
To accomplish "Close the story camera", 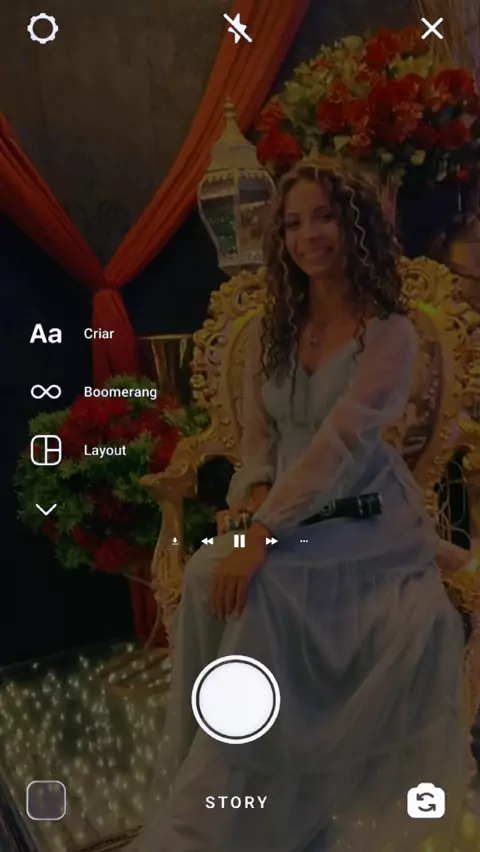I will 432,28.
